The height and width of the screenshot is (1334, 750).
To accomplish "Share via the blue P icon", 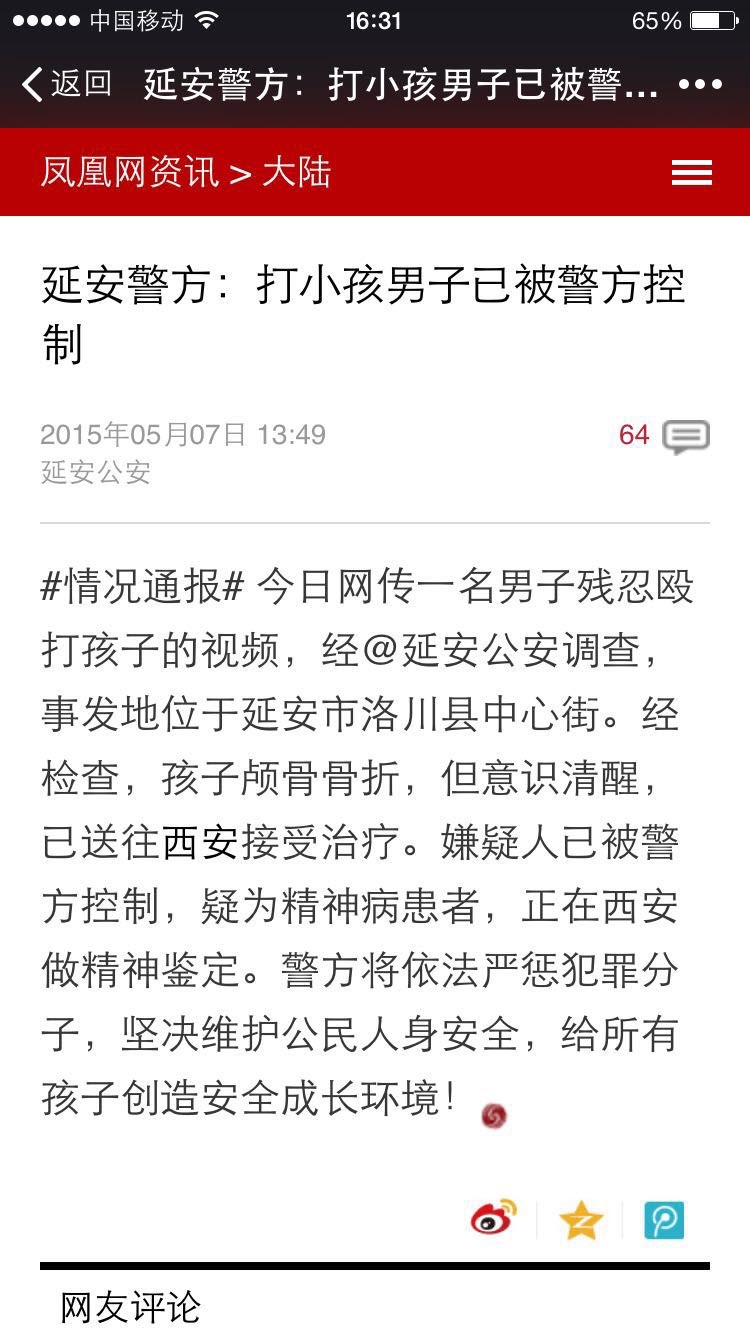I will tap(664, 1220).
